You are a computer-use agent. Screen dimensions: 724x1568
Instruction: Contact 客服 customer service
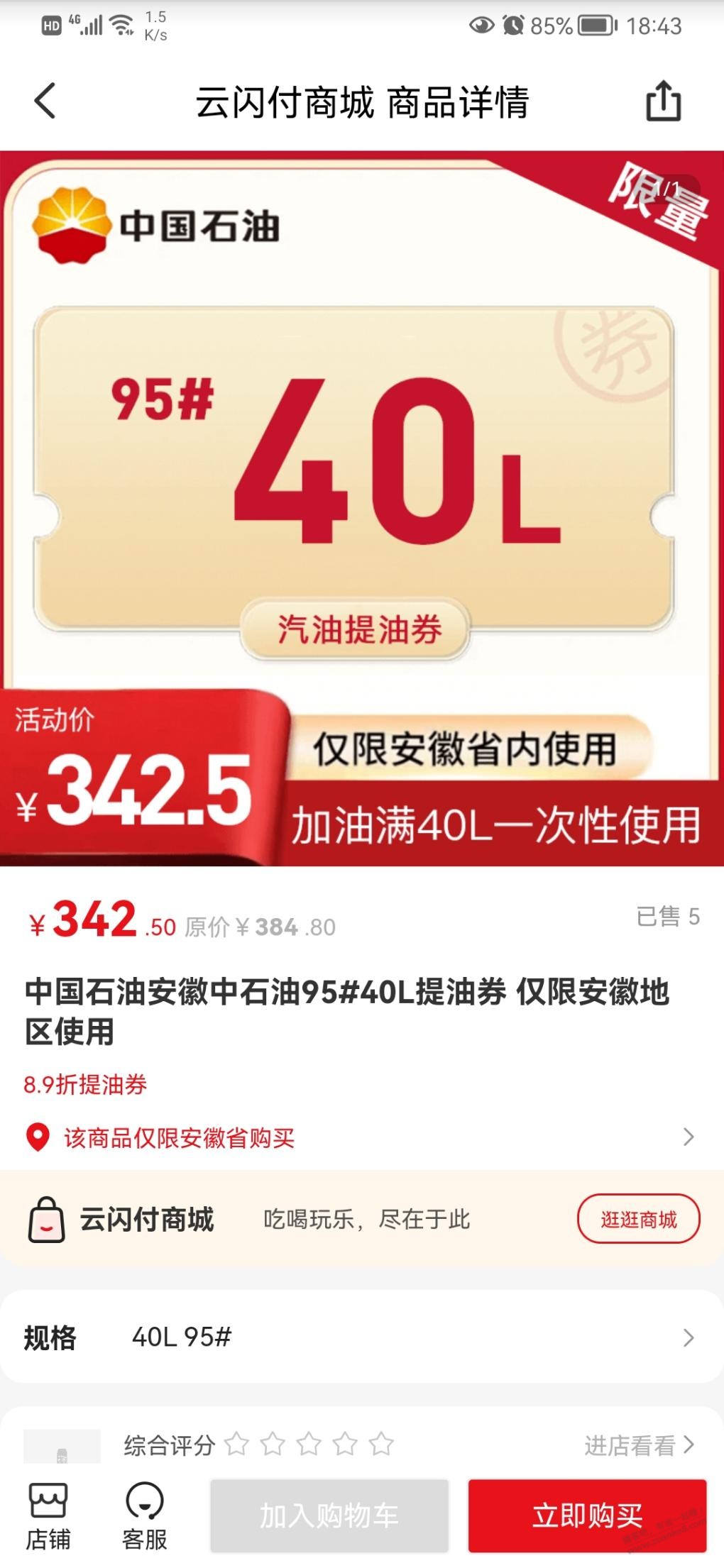[145, 1517]
